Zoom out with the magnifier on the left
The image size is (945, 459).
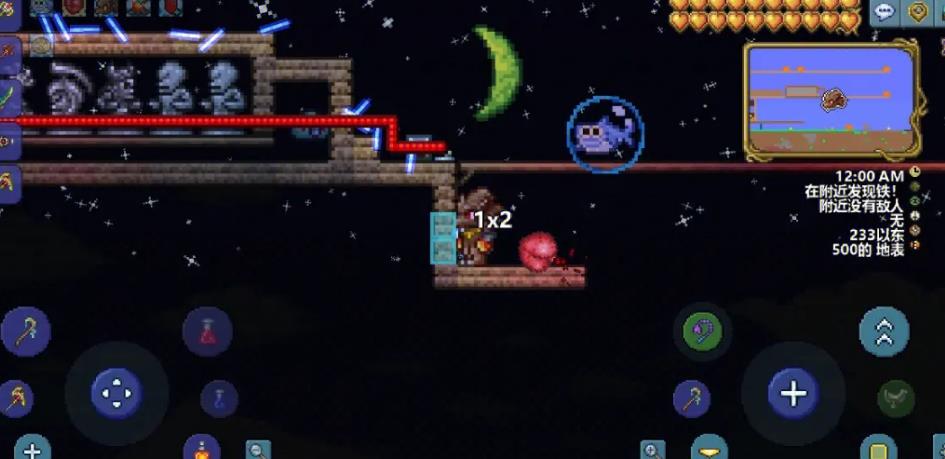click(x=258, y=450)
